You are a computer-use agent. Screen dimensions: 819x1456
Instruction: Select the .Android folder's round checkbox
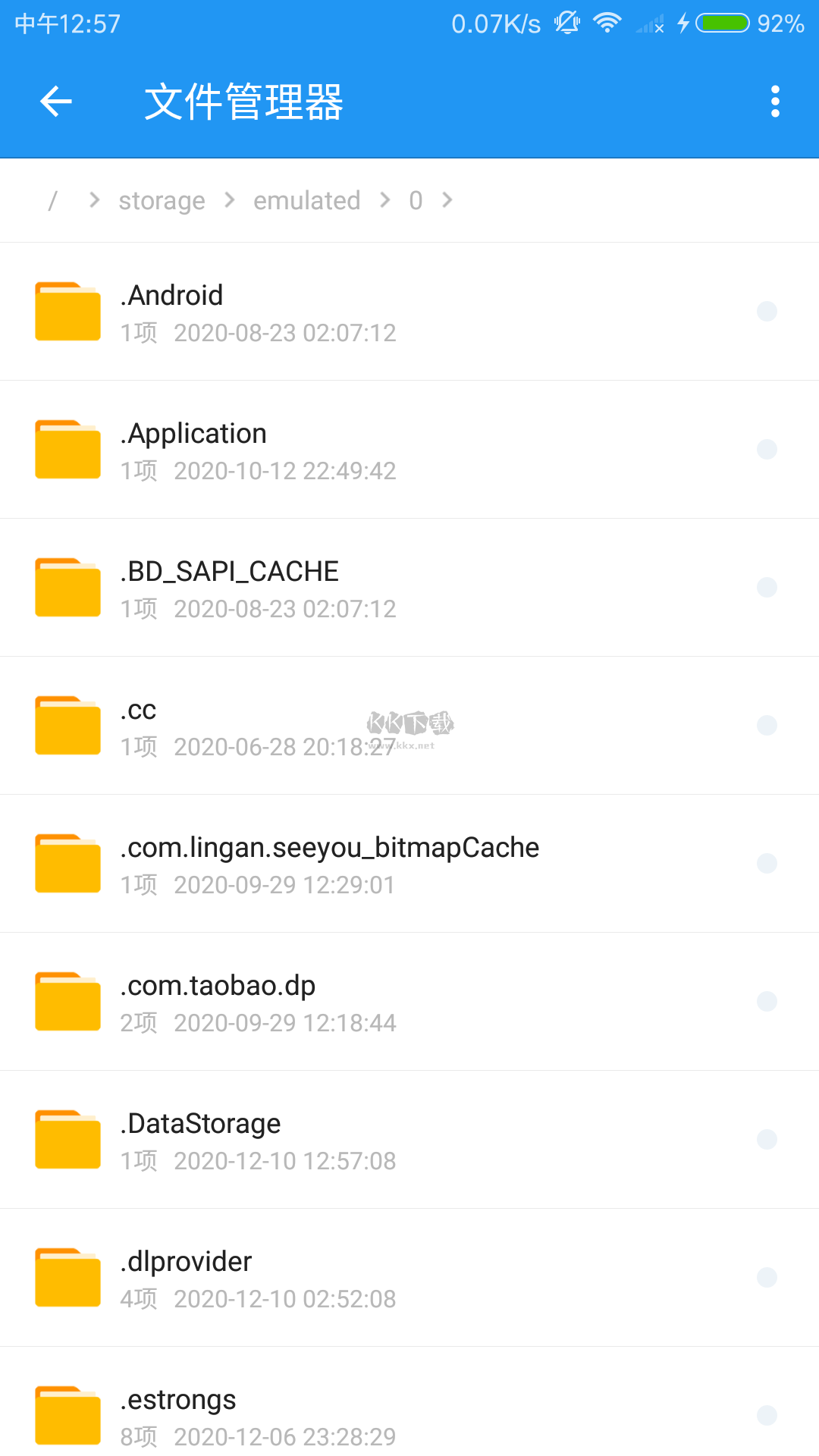click(x=767, y=312)
